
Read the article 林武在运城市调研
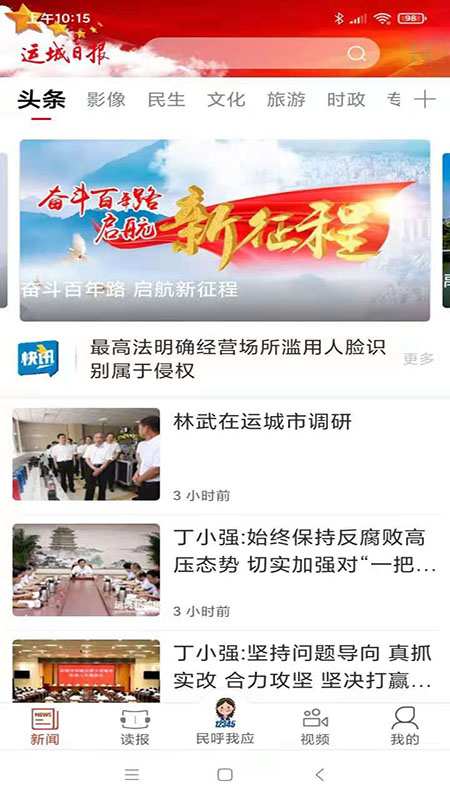(x=225, y=454)
